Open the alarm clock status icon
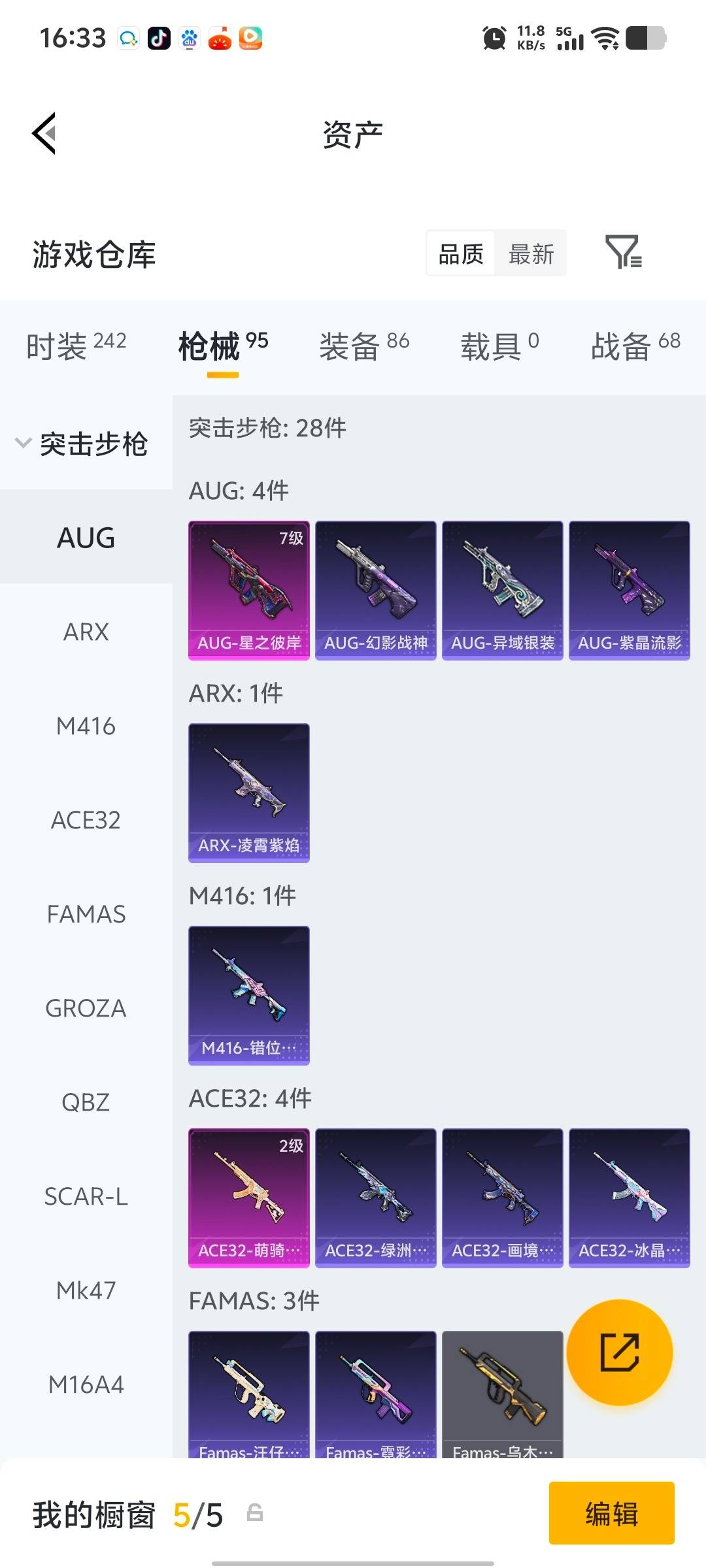706x1568 pixels. [x=495, y=37]
